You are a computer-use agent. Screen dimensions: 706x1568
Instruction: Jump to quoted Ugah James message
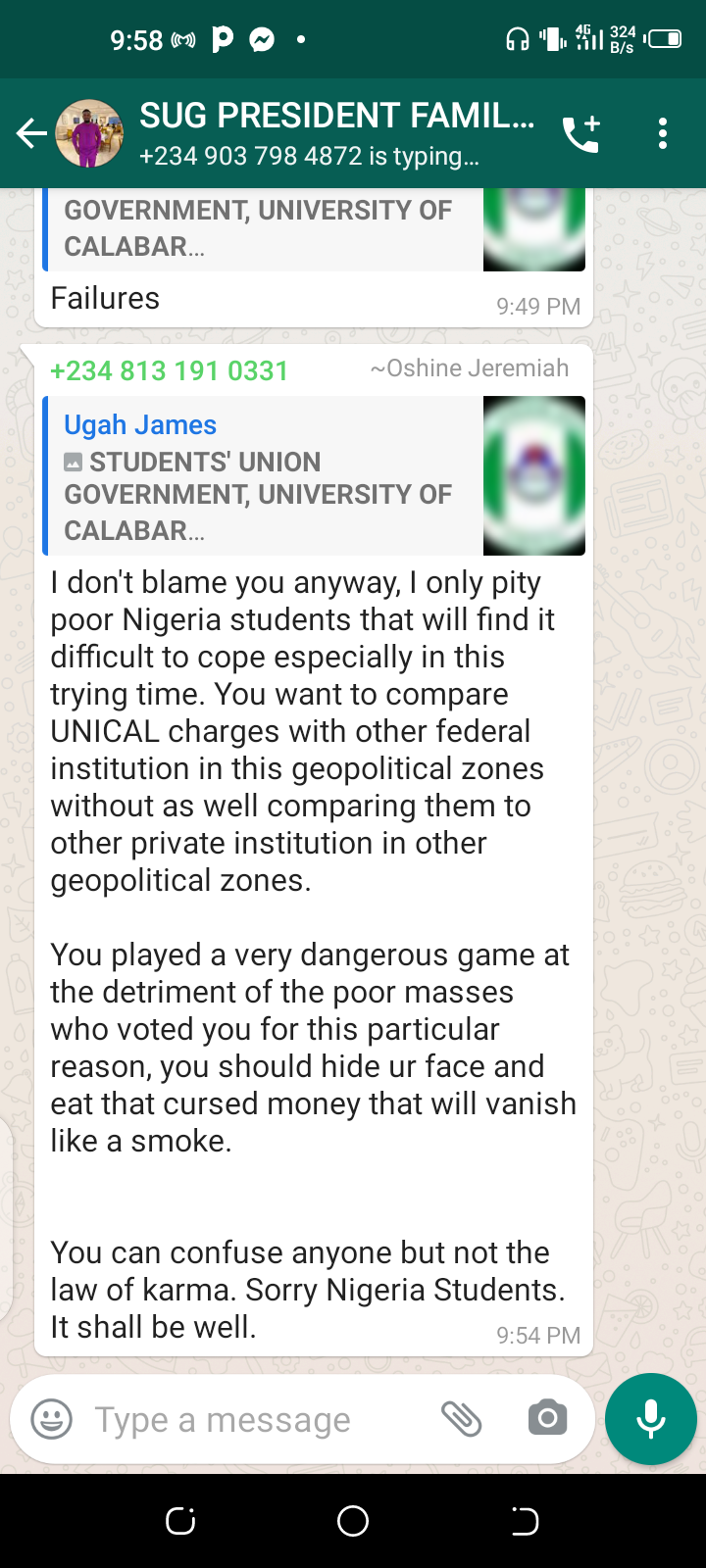[x=265, y=476]
